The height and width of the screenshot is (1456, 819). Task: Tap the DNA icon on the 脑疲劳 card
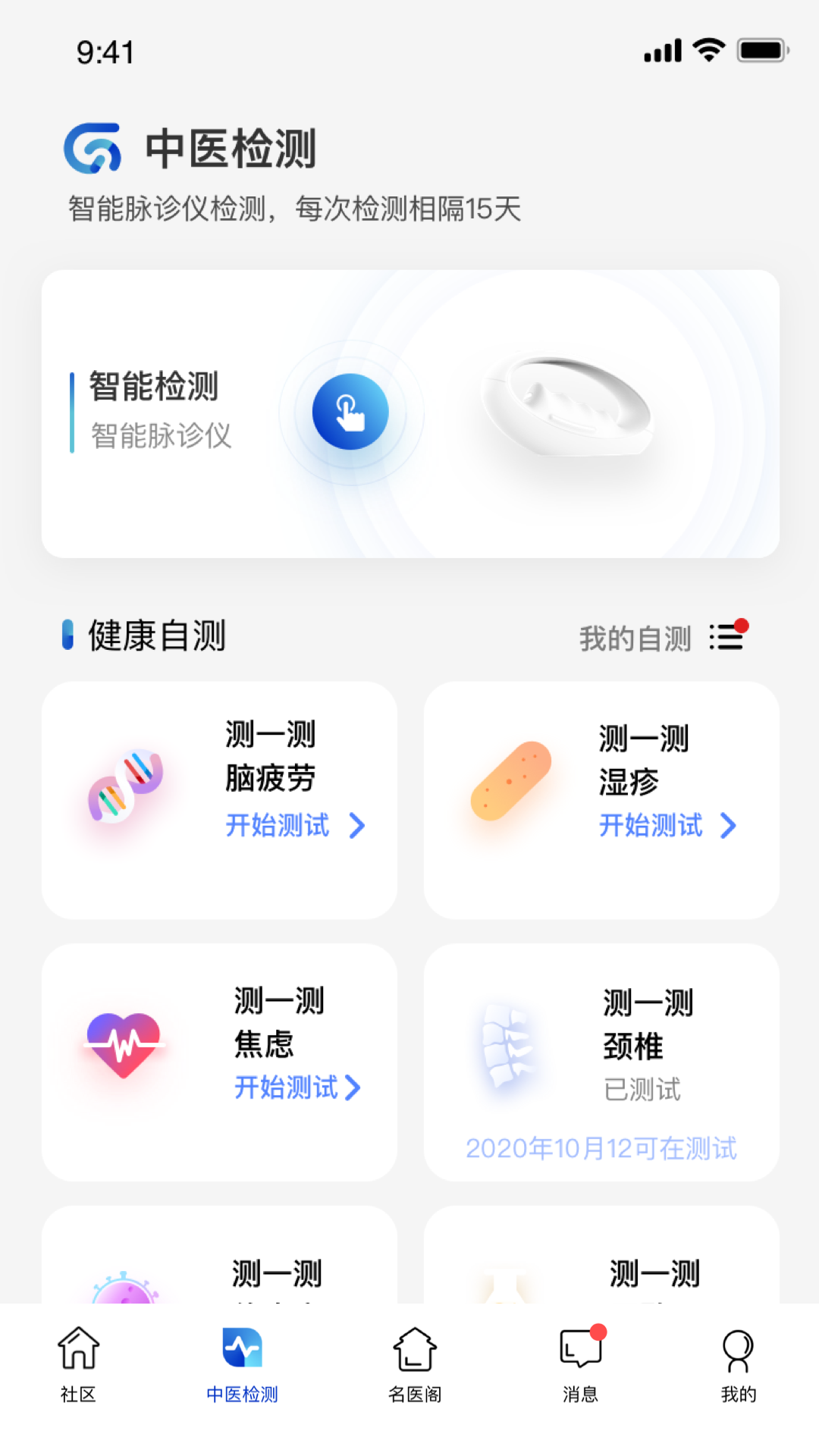pos(125,786)
